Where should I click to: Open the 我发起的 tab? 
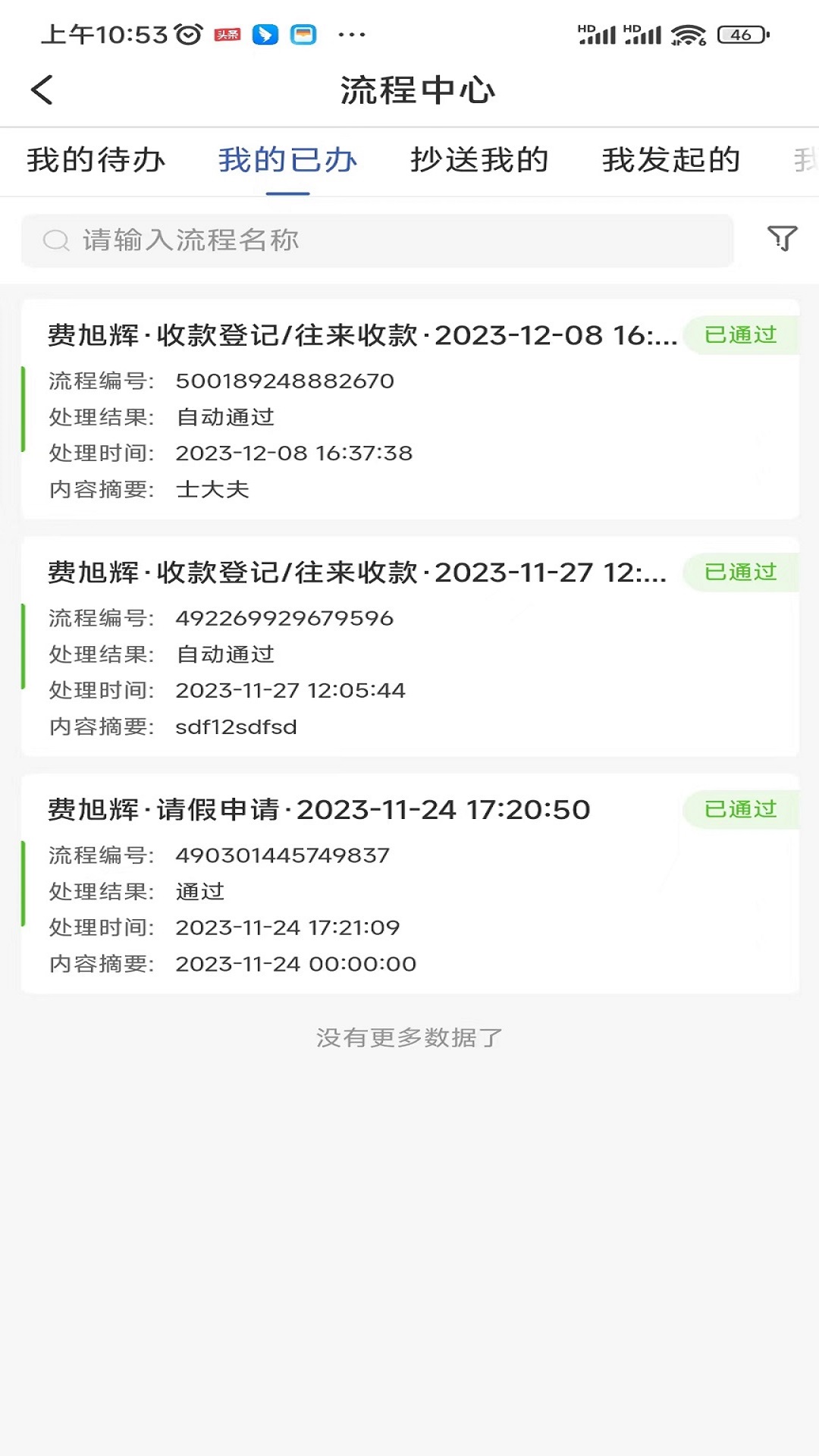coord(671,160)
